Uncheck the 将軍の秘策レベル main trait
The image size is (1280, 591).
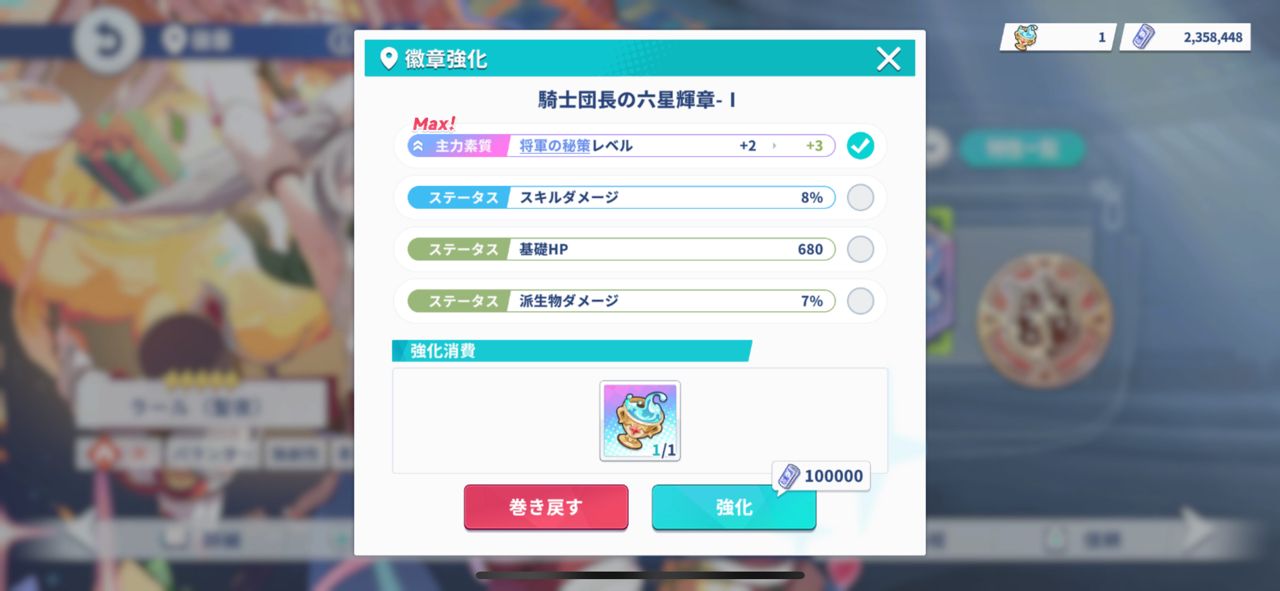(860, 146)
